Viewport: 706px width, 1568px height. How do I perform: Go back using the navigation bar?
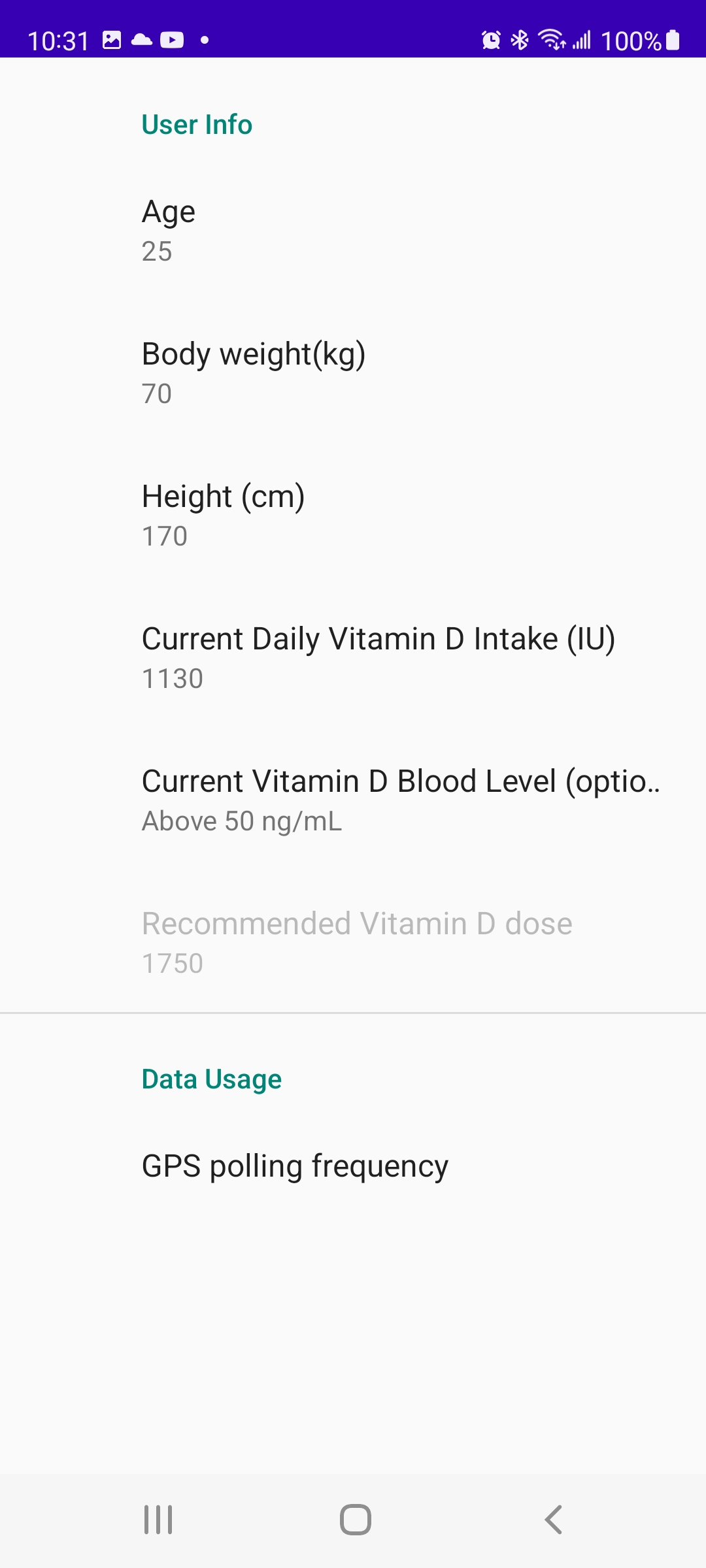[553, 1520]
